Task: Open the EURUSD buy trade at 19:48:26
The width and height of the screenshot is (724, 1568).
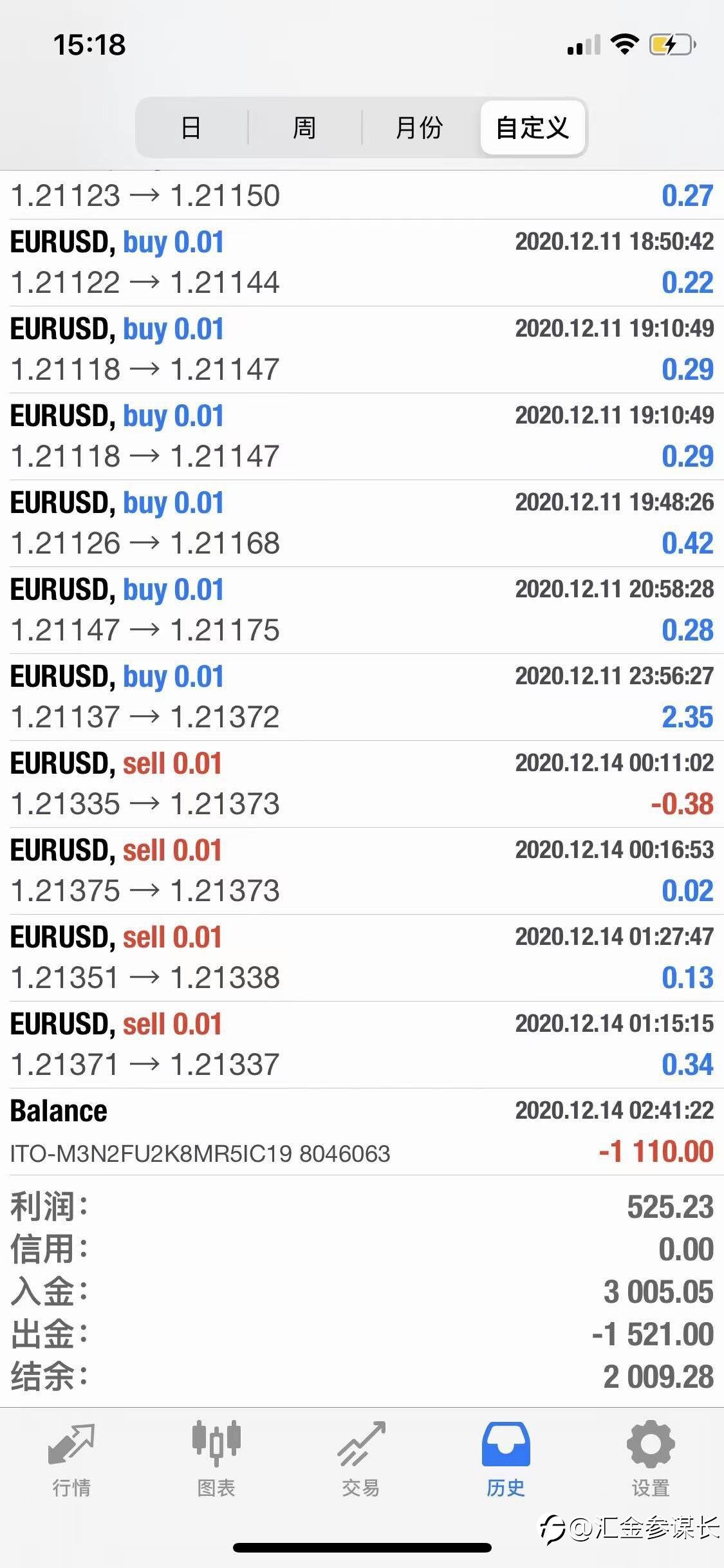Action: pyautogui.click(x=362, y=523)
